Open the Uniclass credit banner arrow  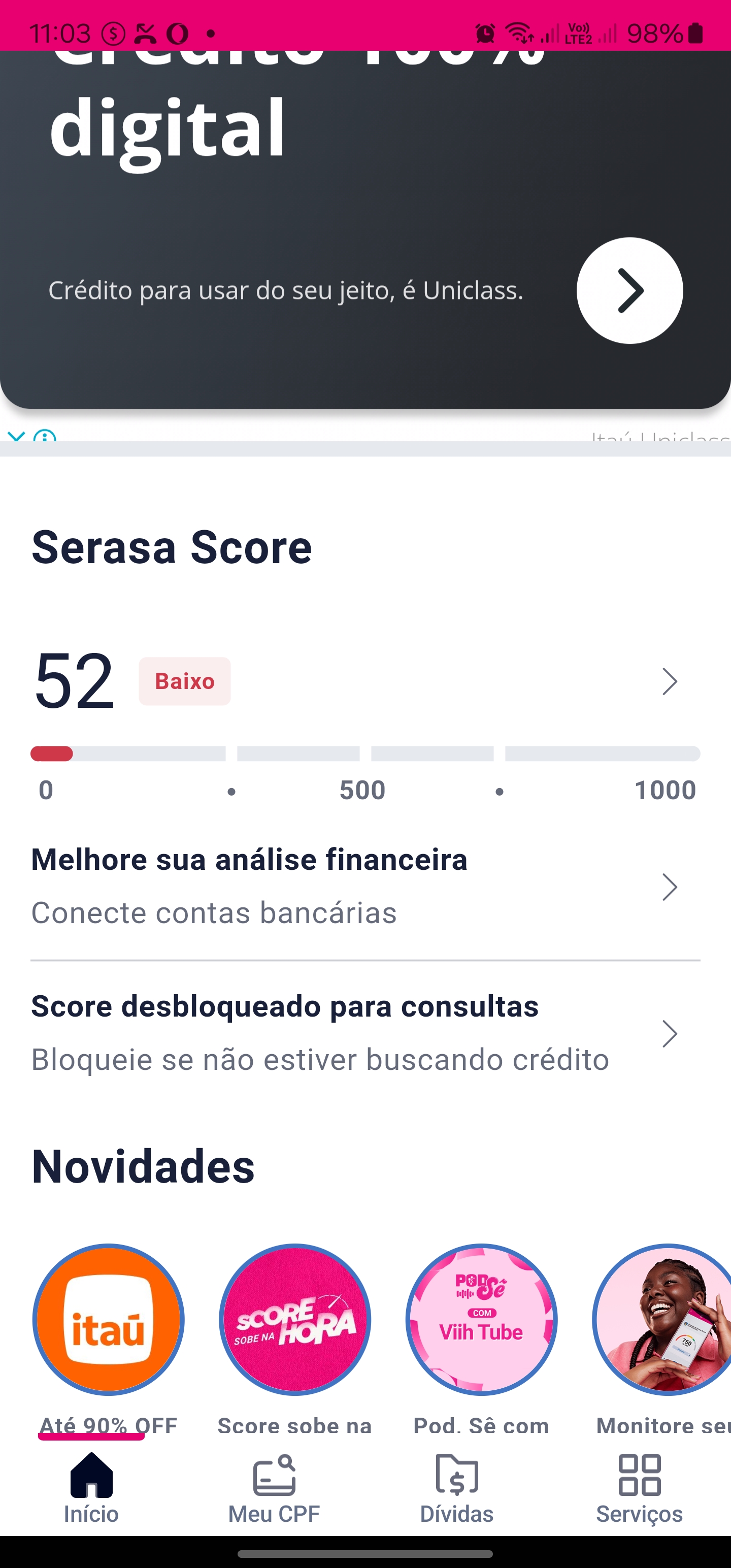[x=629, y=290]
